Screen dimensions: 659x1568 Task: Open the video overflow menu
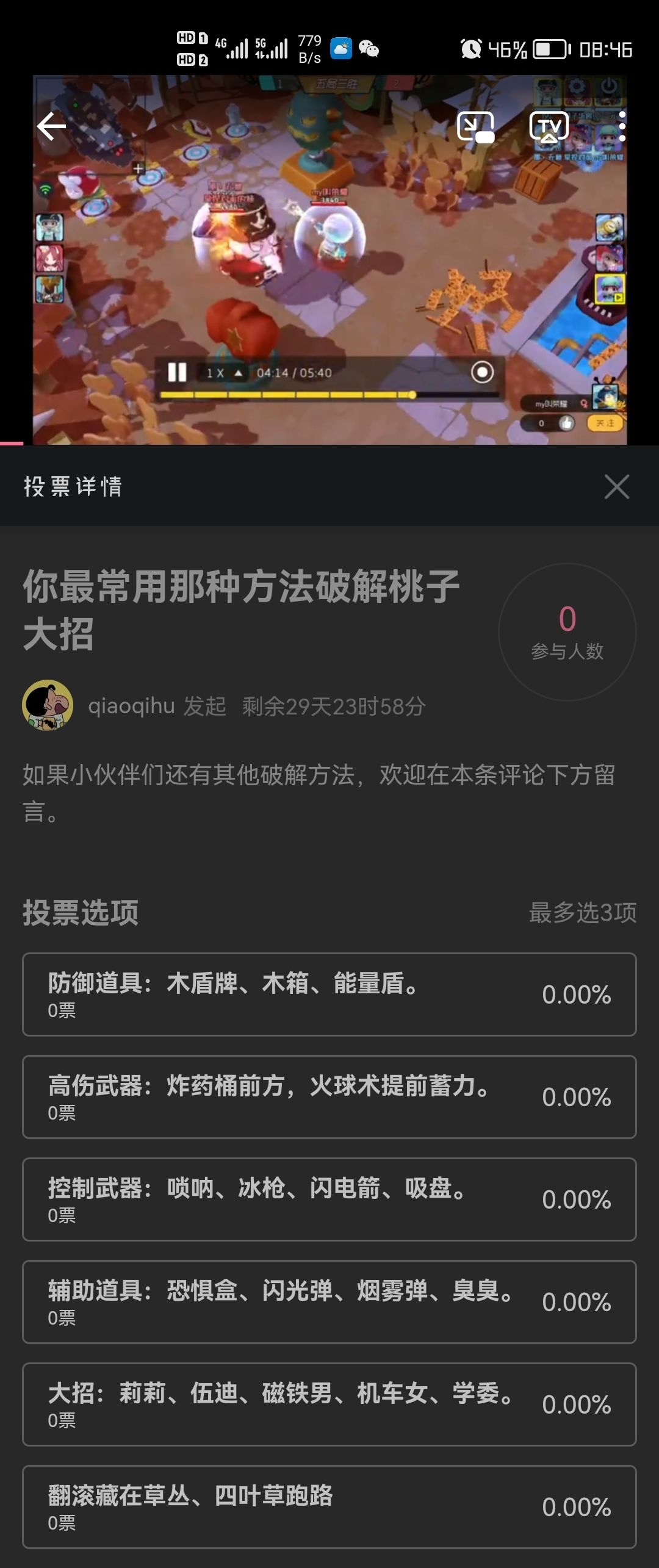[621, 127]
